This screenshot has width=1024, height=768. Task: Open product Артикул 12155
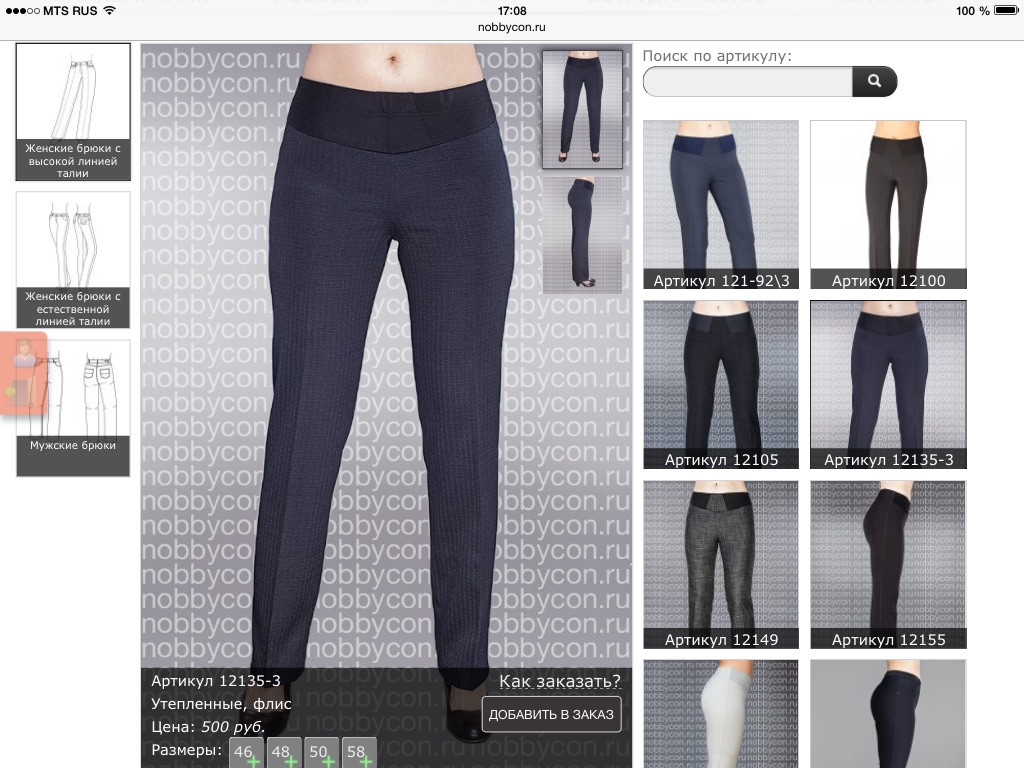click(888, 565)
